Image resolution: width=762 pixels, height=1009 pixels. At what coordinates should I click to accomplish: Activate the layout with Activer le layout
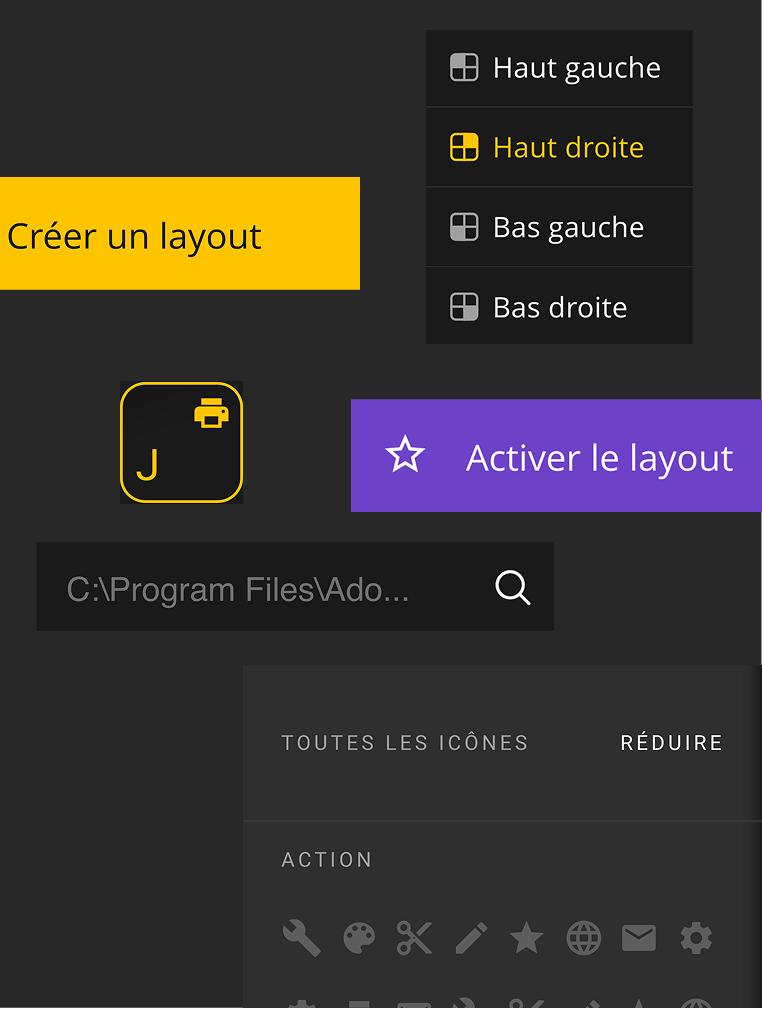click(x=557, y=456)
